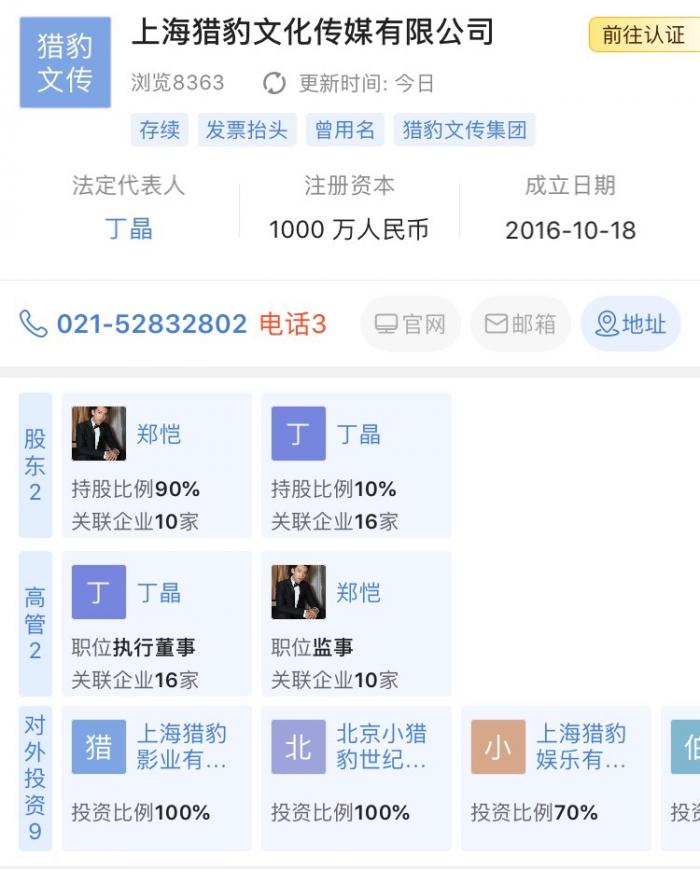Open investment card 上海猎豹影业

coord(156,777)
